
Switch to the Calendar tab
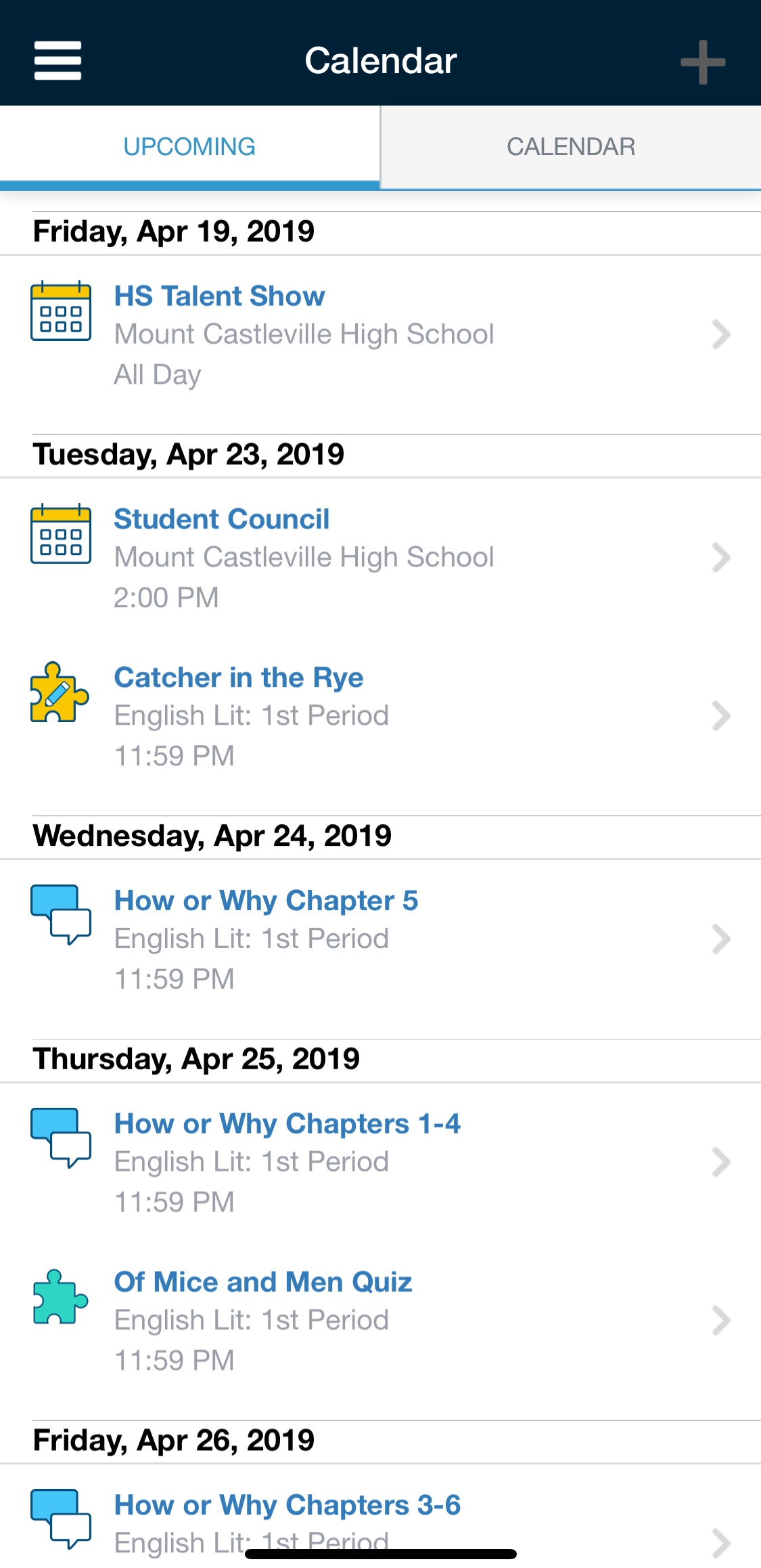pos(571,147)
